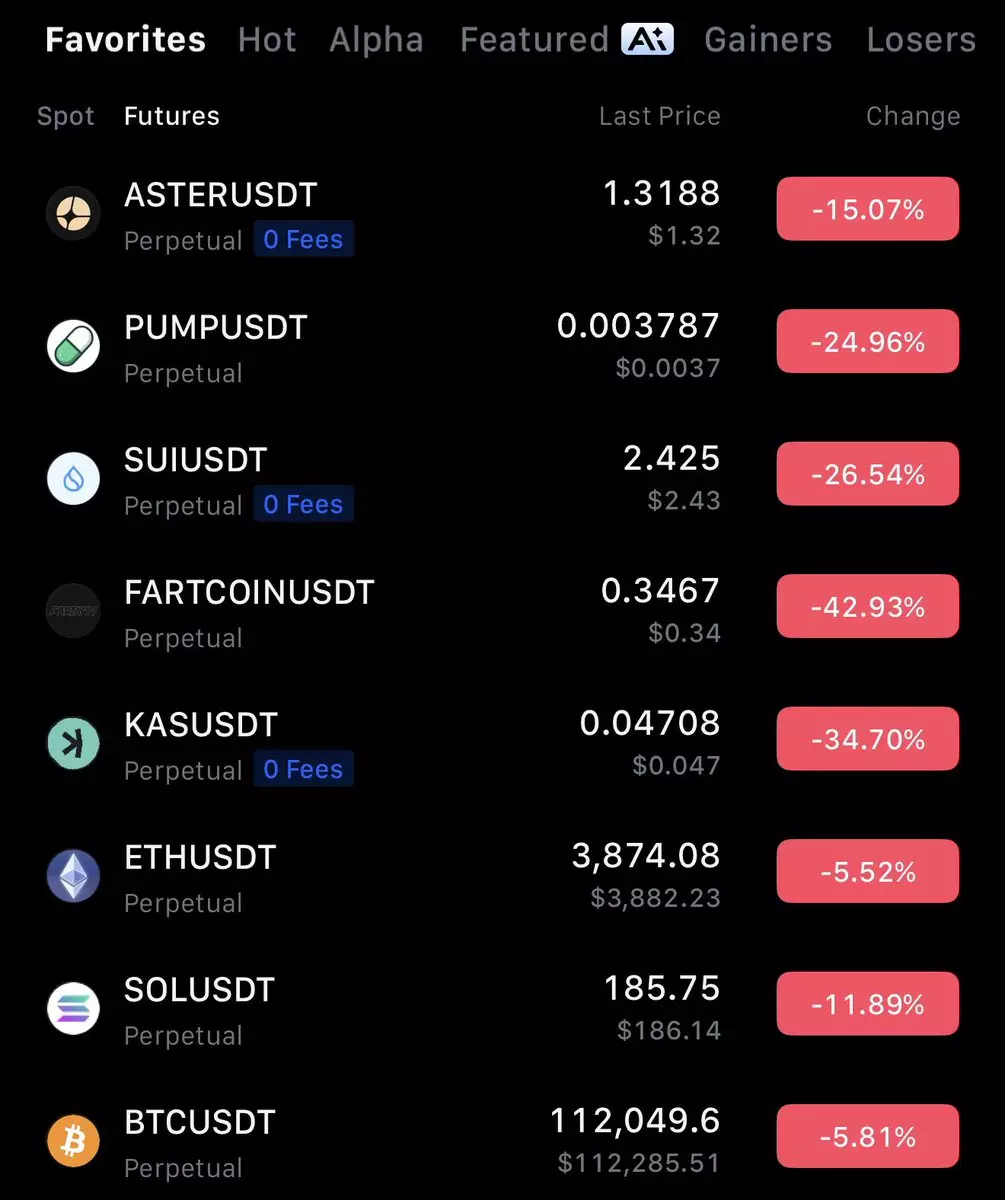The width and height of the screenshot is (1005, 1200).
Task: Select the Featured tab
Action: coord(534,40)
